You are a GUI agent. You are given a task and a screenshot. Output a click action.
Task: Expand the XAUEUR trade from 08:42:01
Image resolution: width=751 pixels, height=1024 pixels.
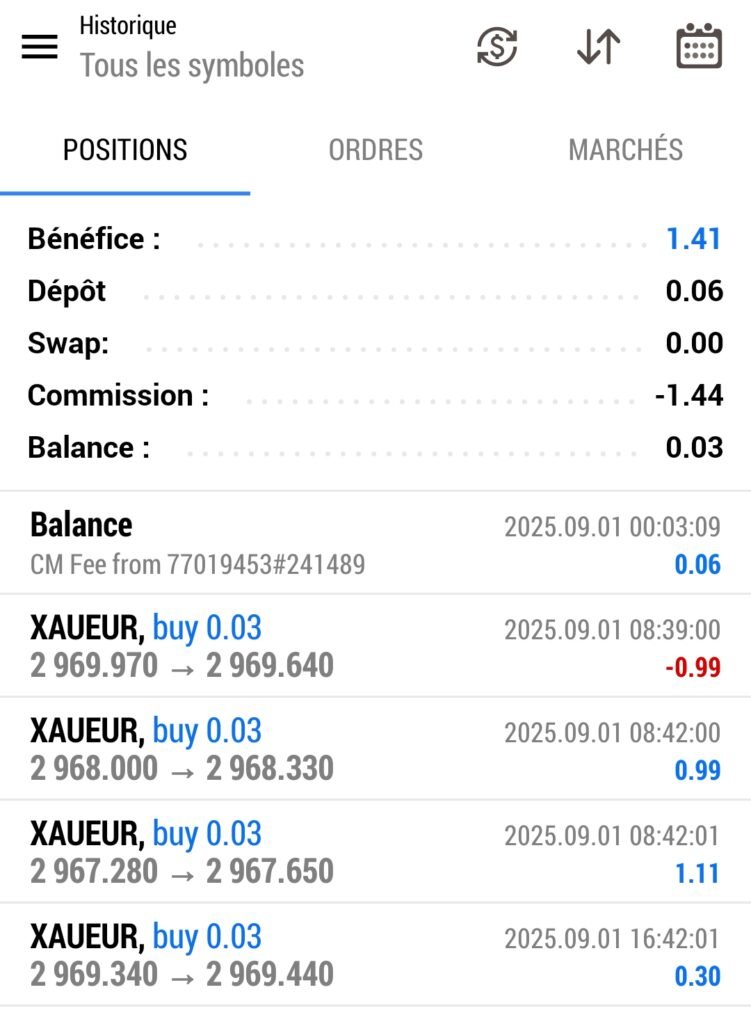click(x=375, y=852)
